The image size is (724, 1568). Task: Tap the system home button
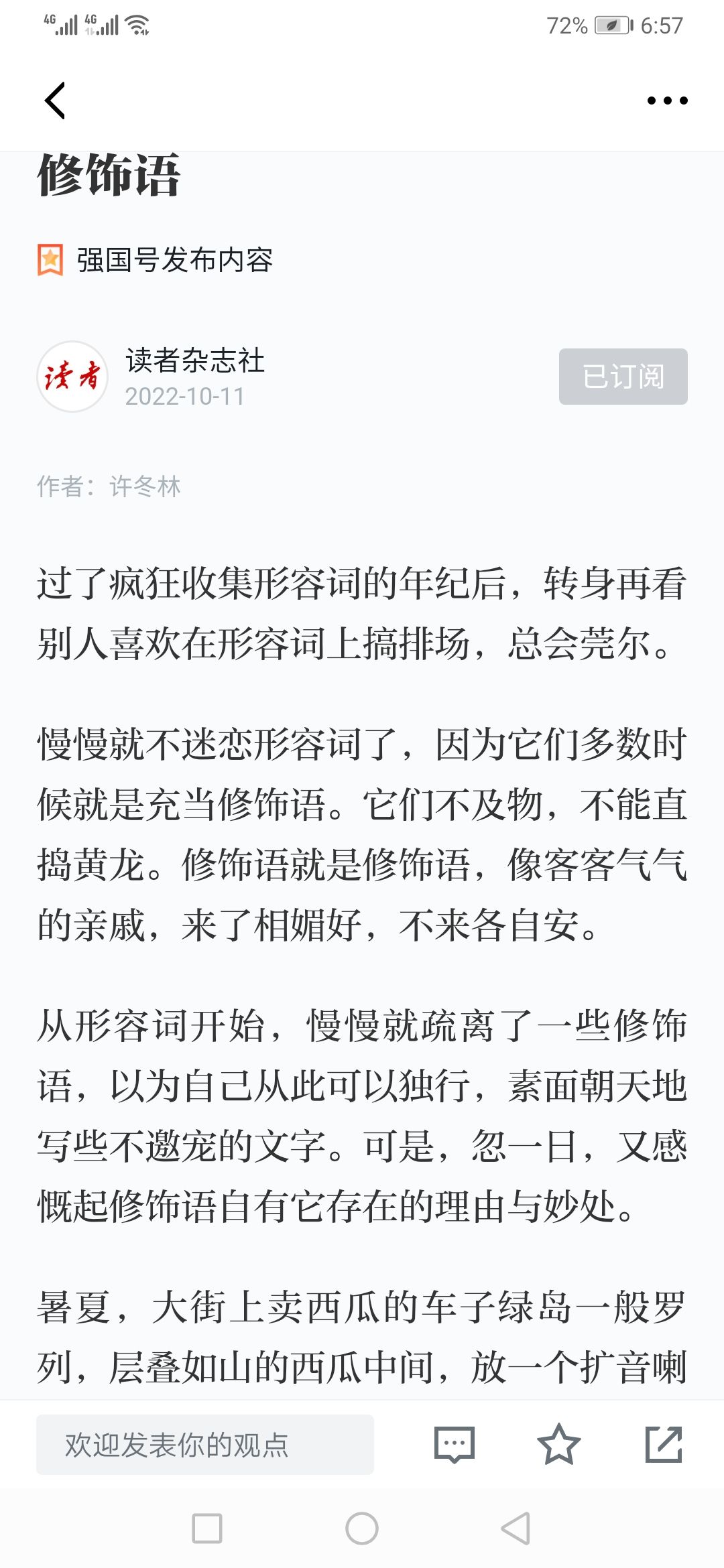click(x=362, y=1528)
